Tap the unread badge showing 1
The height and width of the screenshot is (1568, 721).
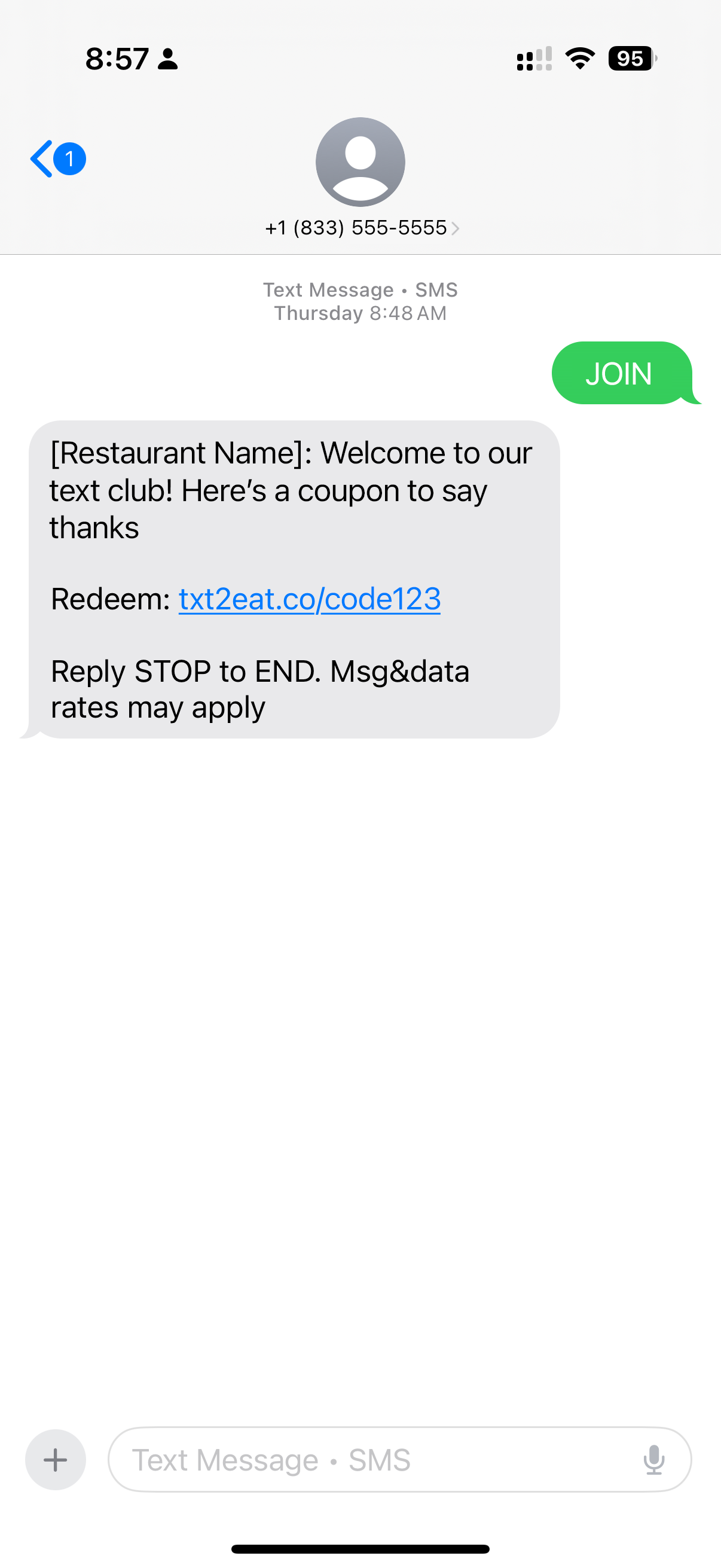tap(70, 159)
